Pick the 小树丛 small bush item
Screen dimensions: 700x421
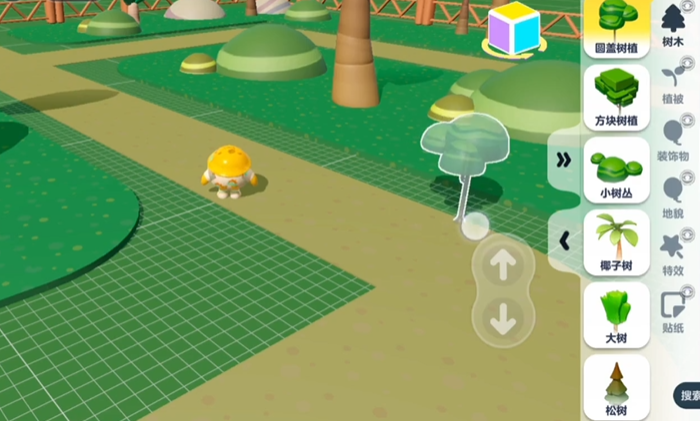pos(616,168)
